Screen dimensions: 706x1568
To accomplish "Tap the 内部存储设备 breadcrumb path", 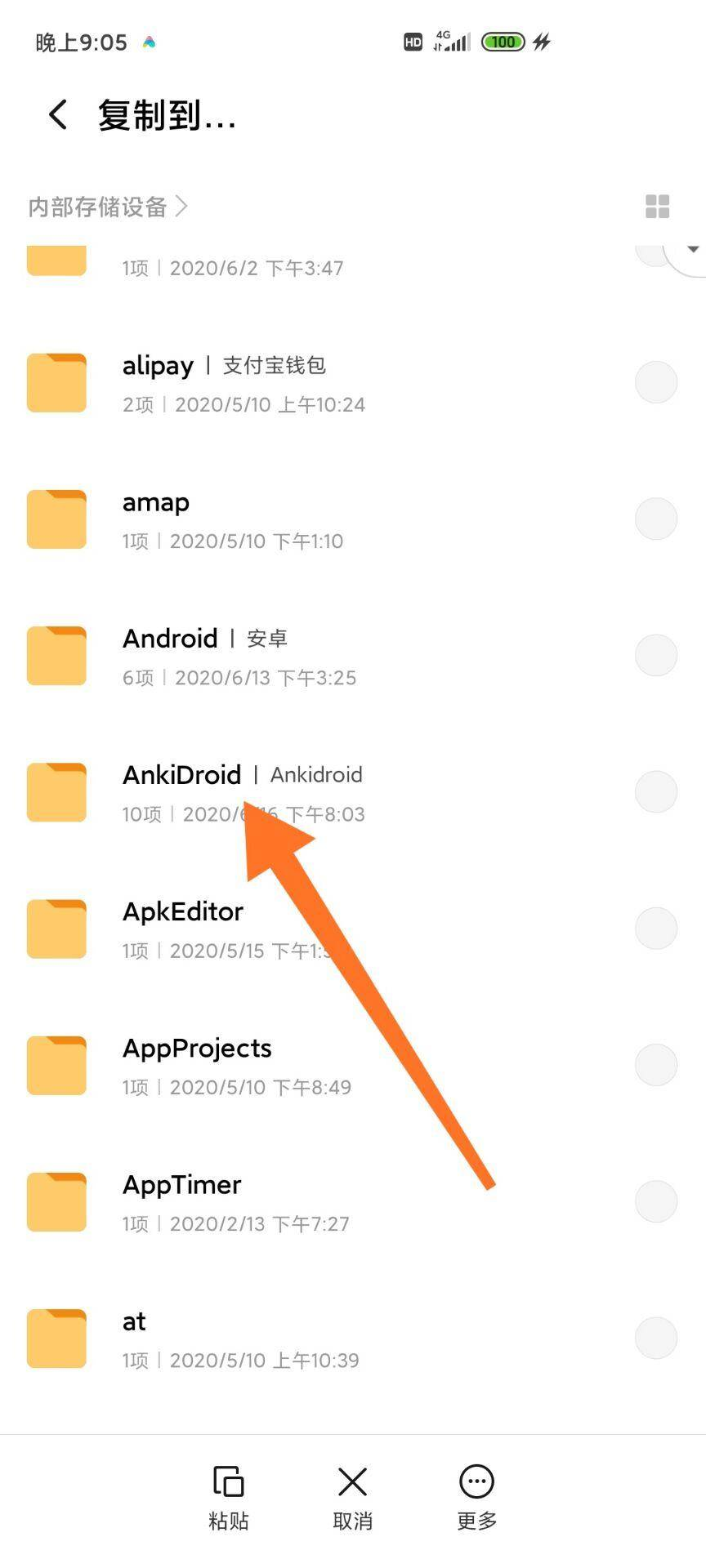I will click(98, 207).
